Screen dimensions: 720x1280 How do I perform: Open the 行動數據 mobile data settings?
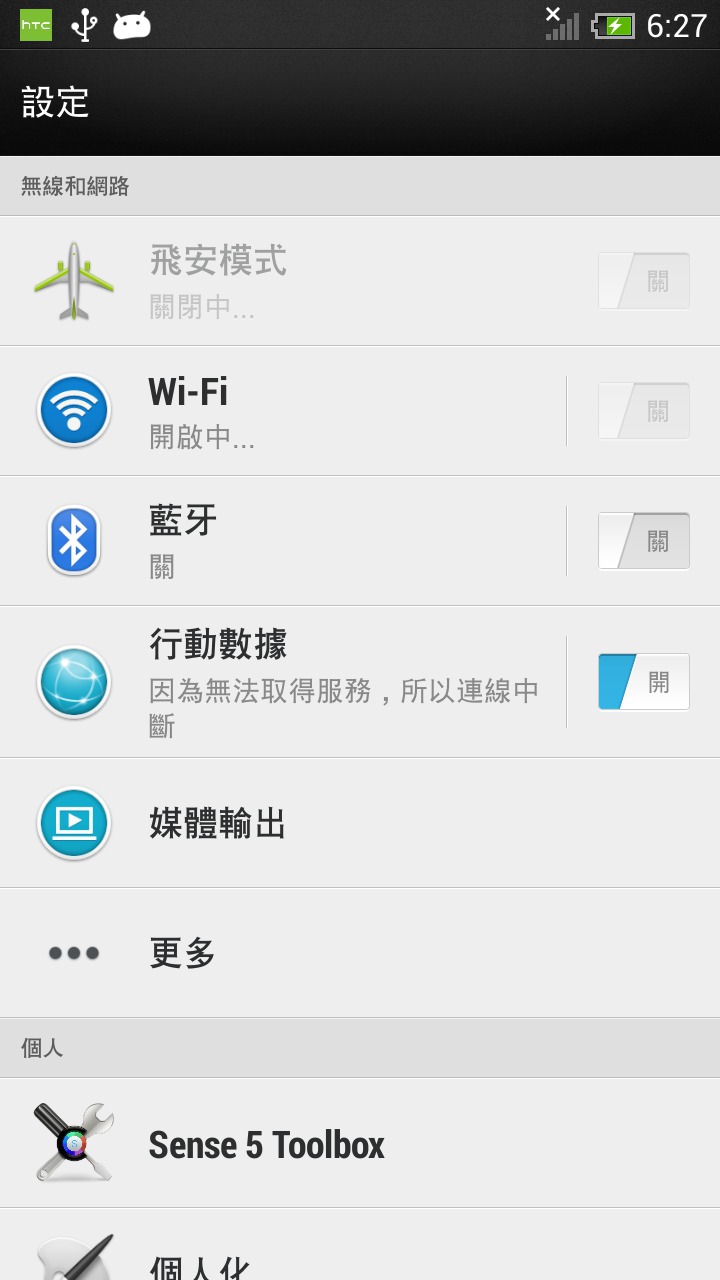pos(282,682)
